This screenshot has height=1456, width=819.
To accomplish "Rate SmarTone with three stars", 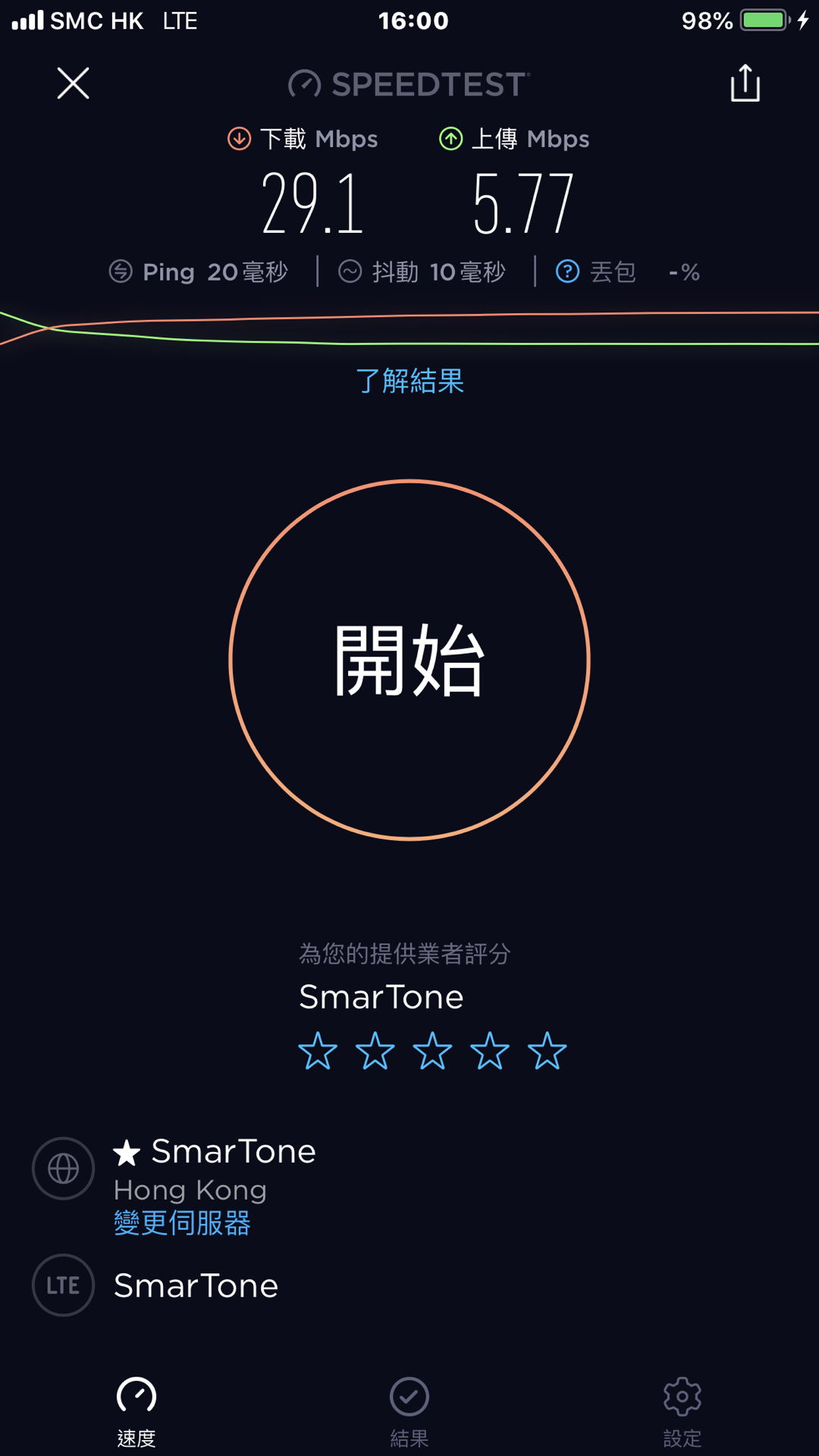I will (432, 1051).
